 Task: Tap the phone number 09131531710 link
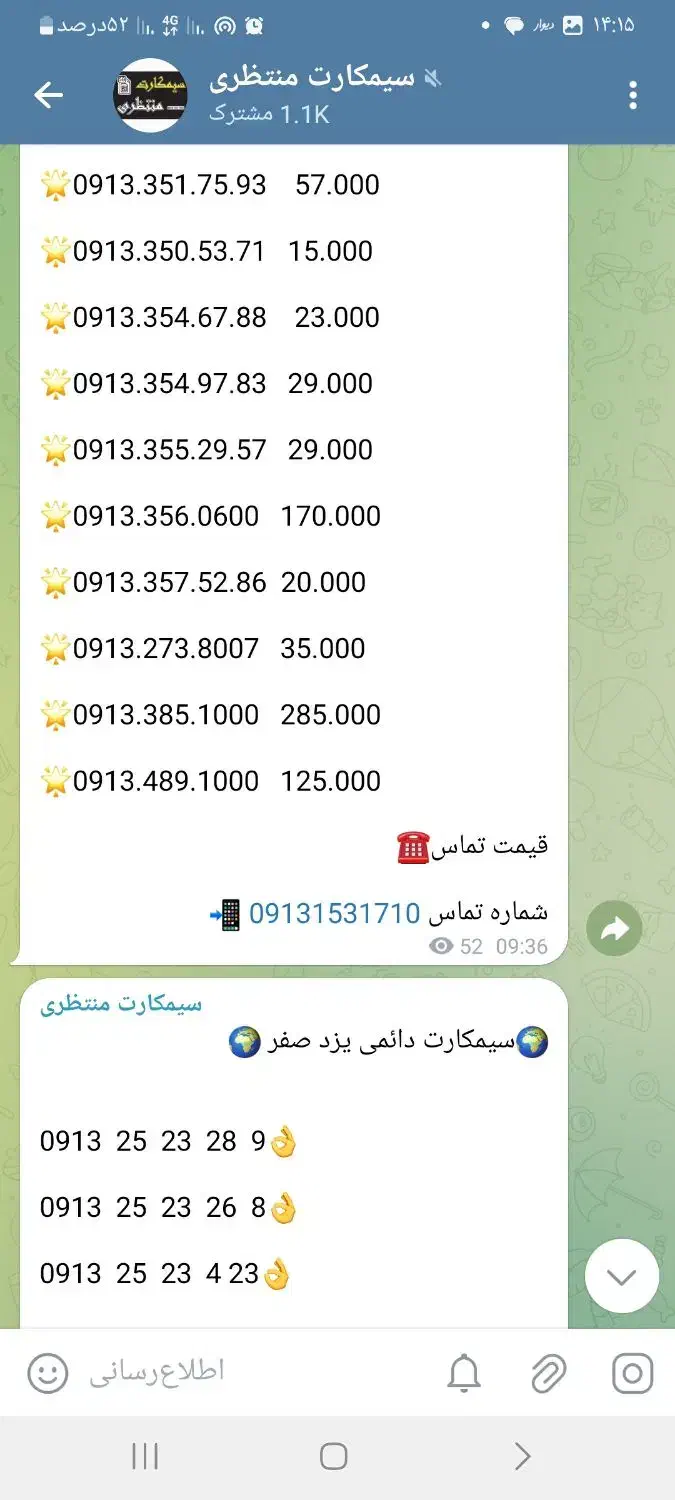coord(334,913)
